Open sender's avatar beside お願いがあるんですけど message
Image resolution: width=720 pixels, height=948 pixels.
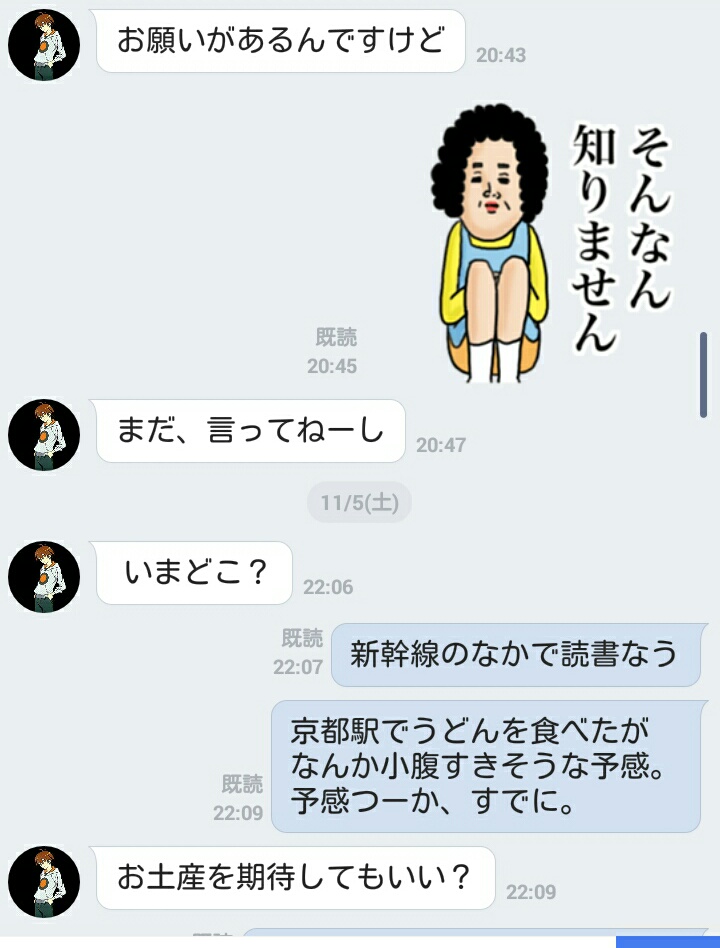[43, 46]
